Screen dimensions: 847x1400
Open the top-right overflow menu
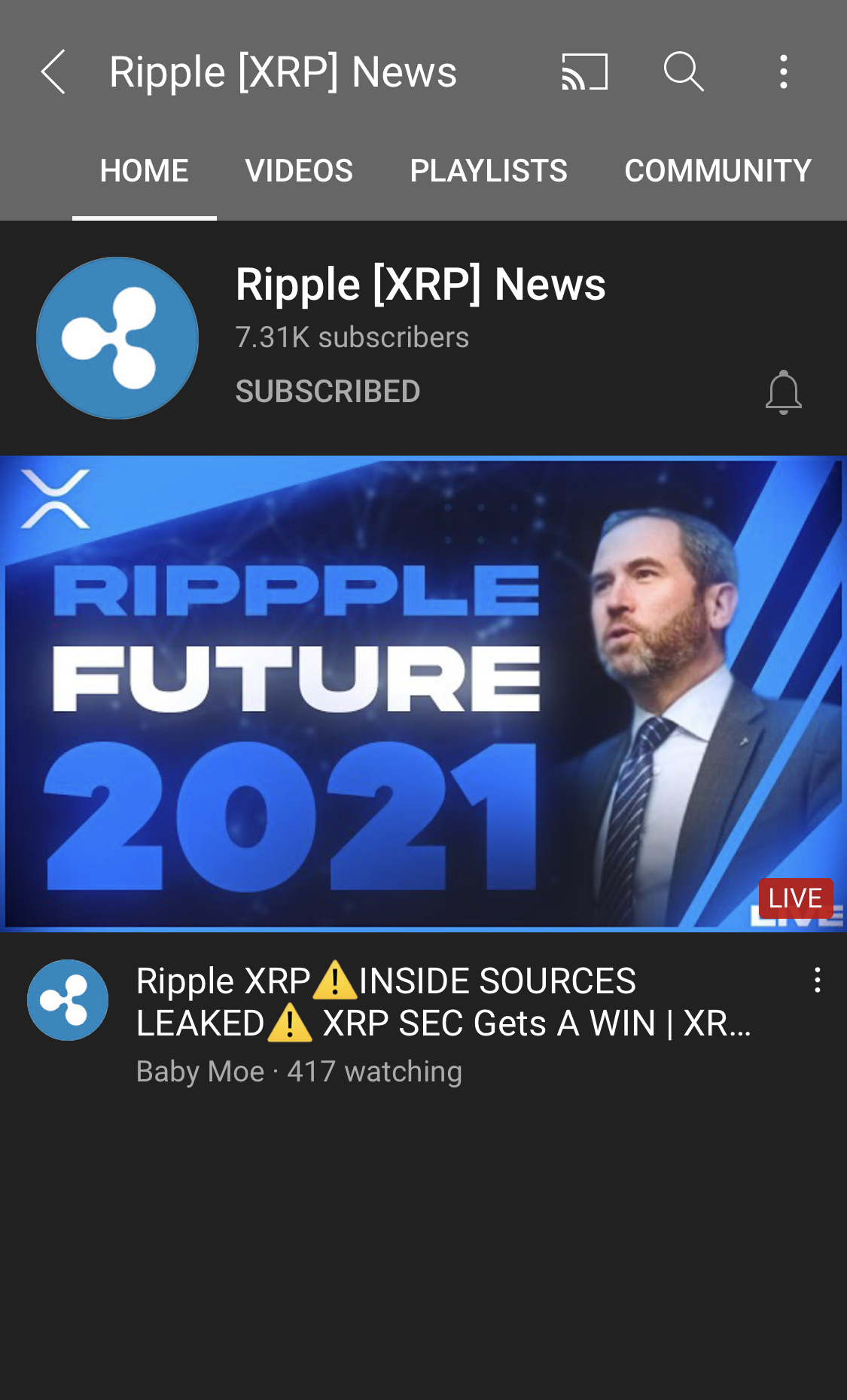tap(783, 72)
